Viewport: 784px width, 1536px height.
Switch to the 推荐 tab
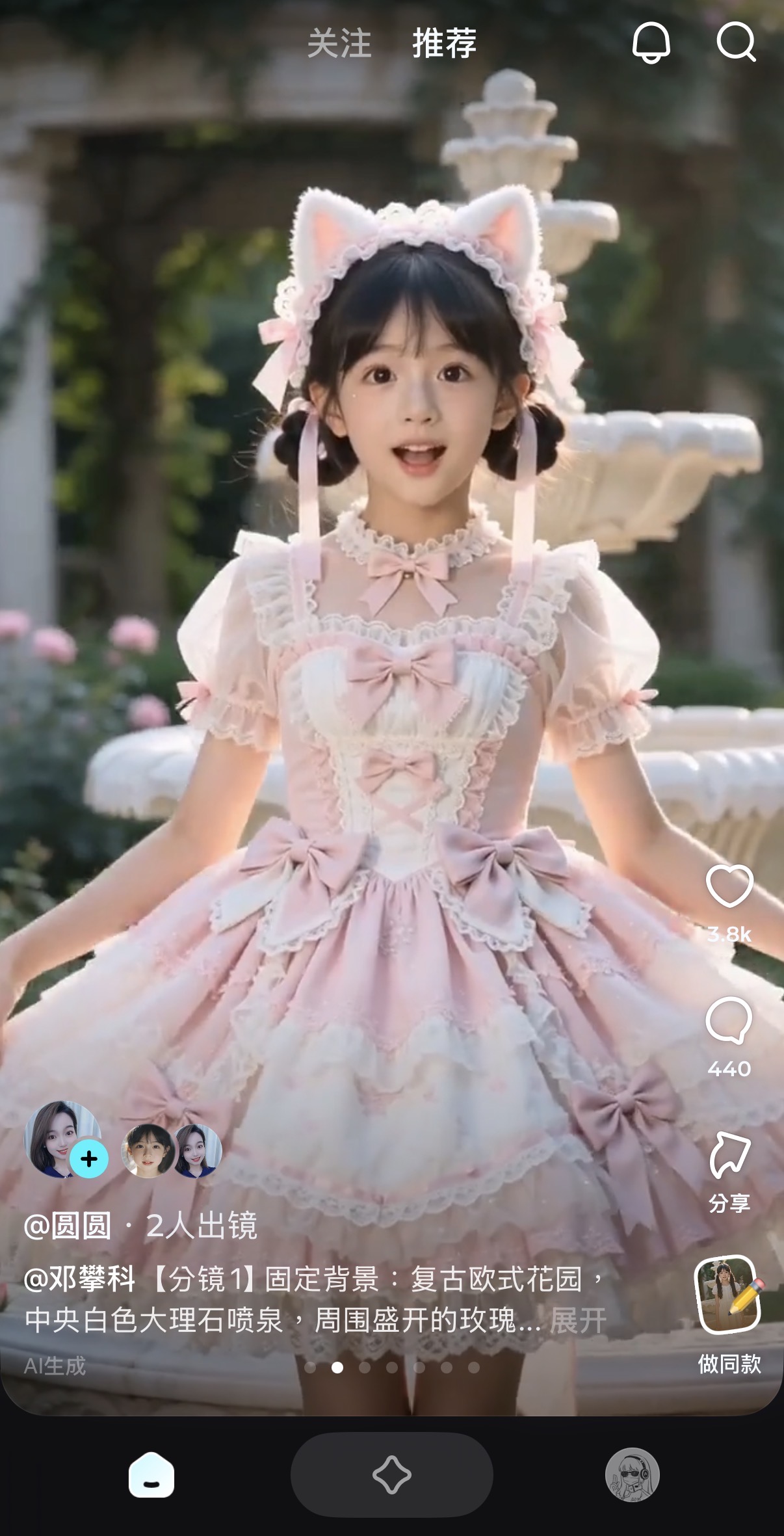point(444,44)
